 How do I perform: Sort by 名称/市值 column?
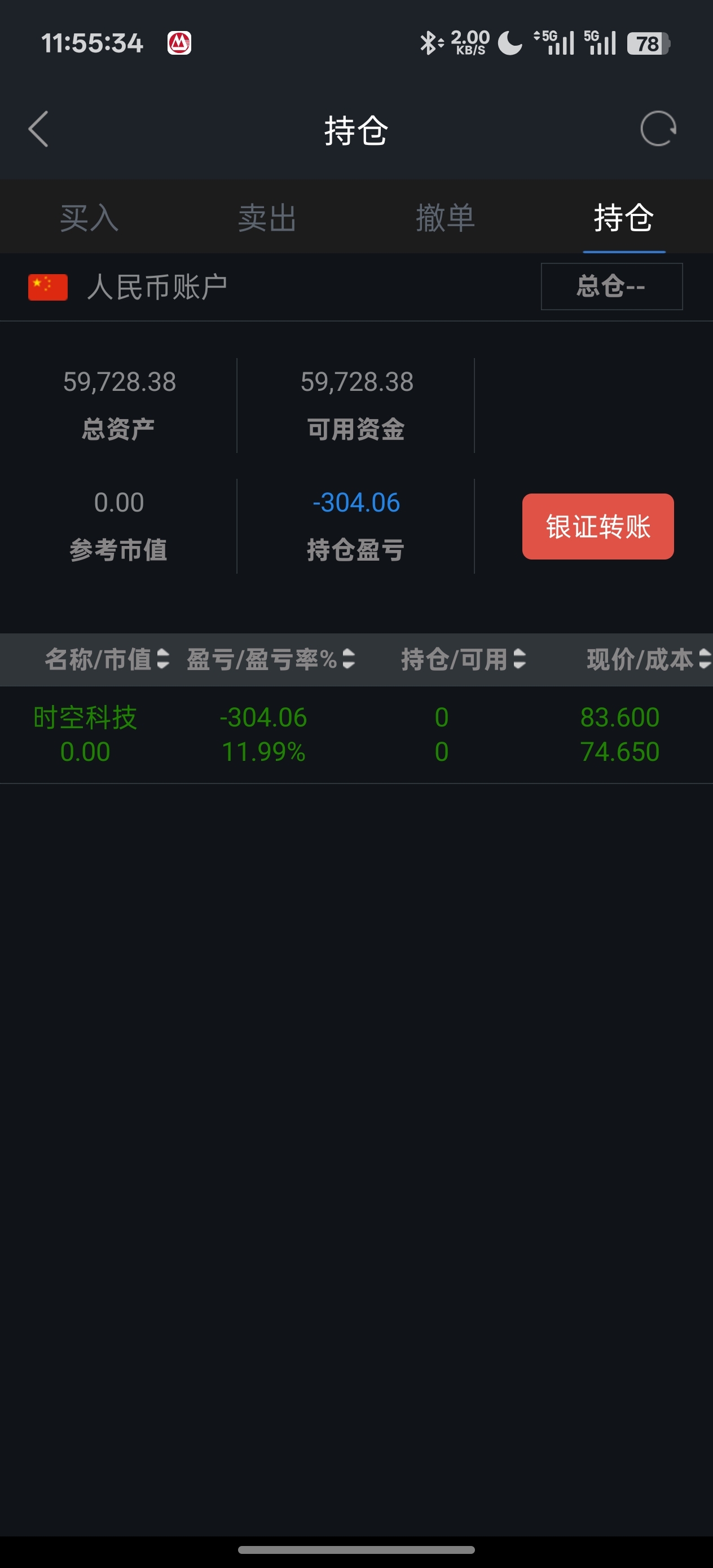[x=107, y=659]
